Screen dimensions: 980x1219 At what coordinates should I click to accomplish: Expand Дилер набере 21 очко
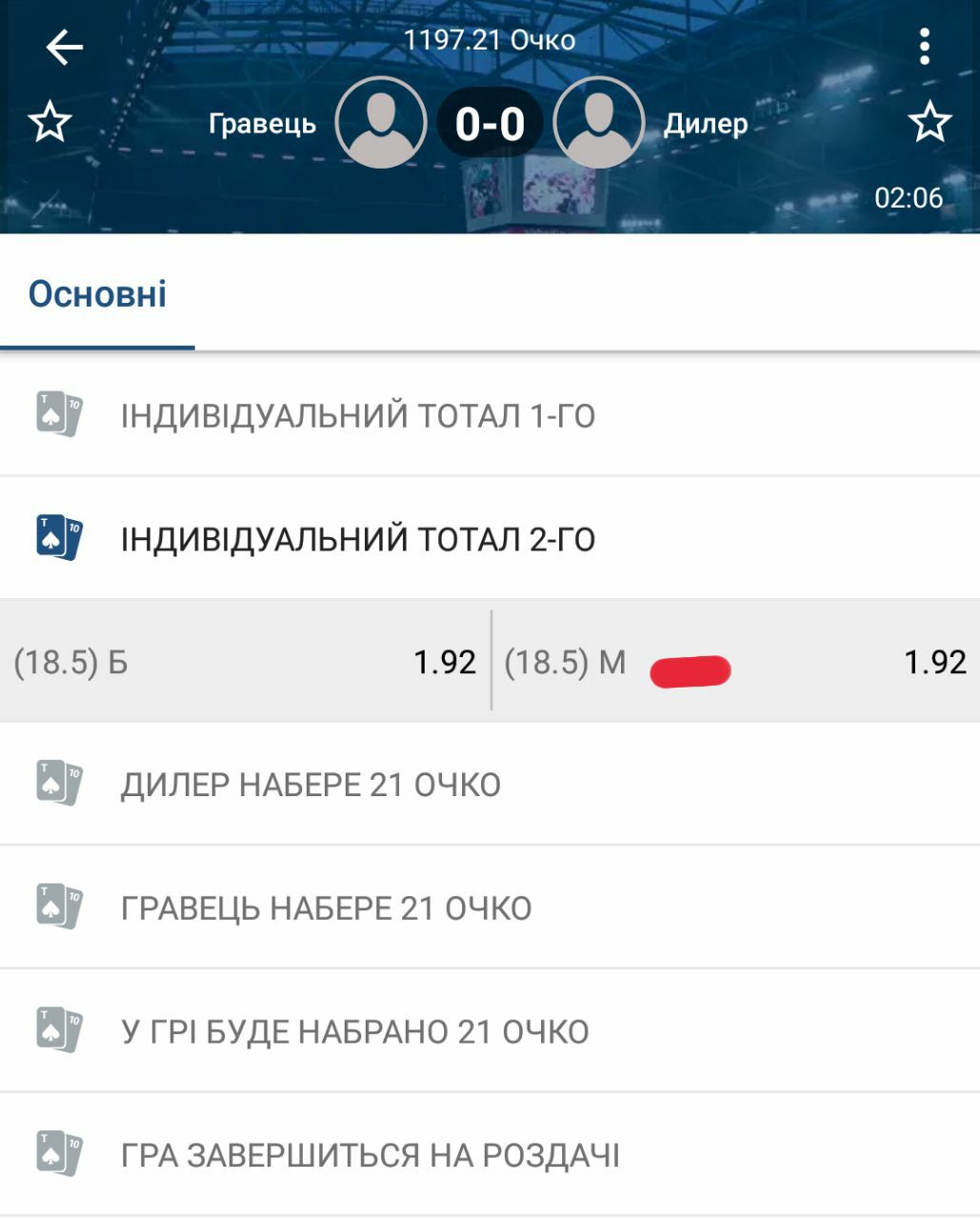pos(490,785)
